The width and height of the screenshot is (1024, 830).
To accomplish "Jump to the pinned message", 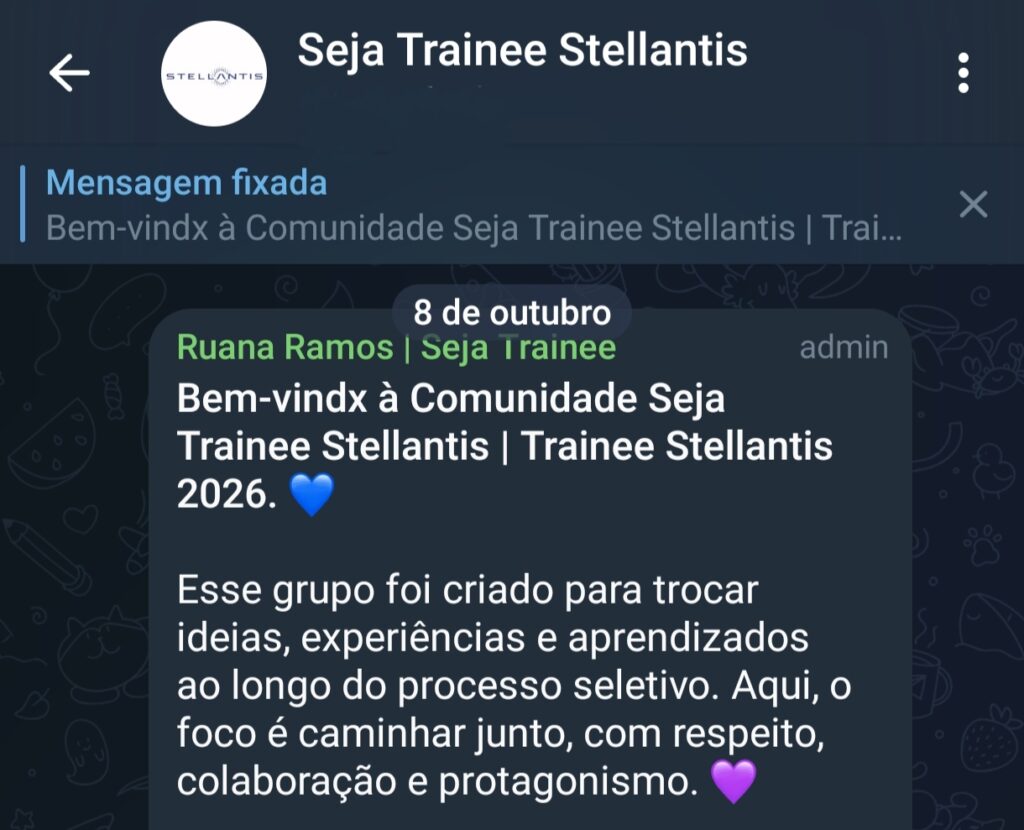I will tap(475, 206).
